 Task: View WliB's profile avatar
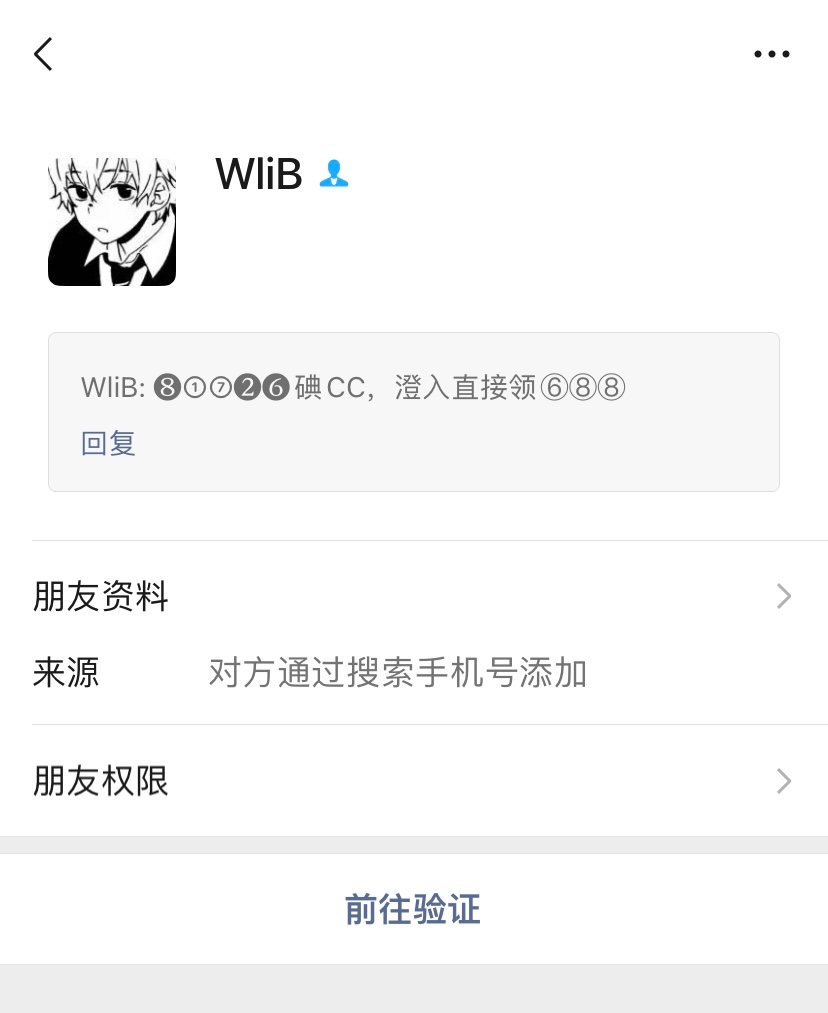(112, 221)
